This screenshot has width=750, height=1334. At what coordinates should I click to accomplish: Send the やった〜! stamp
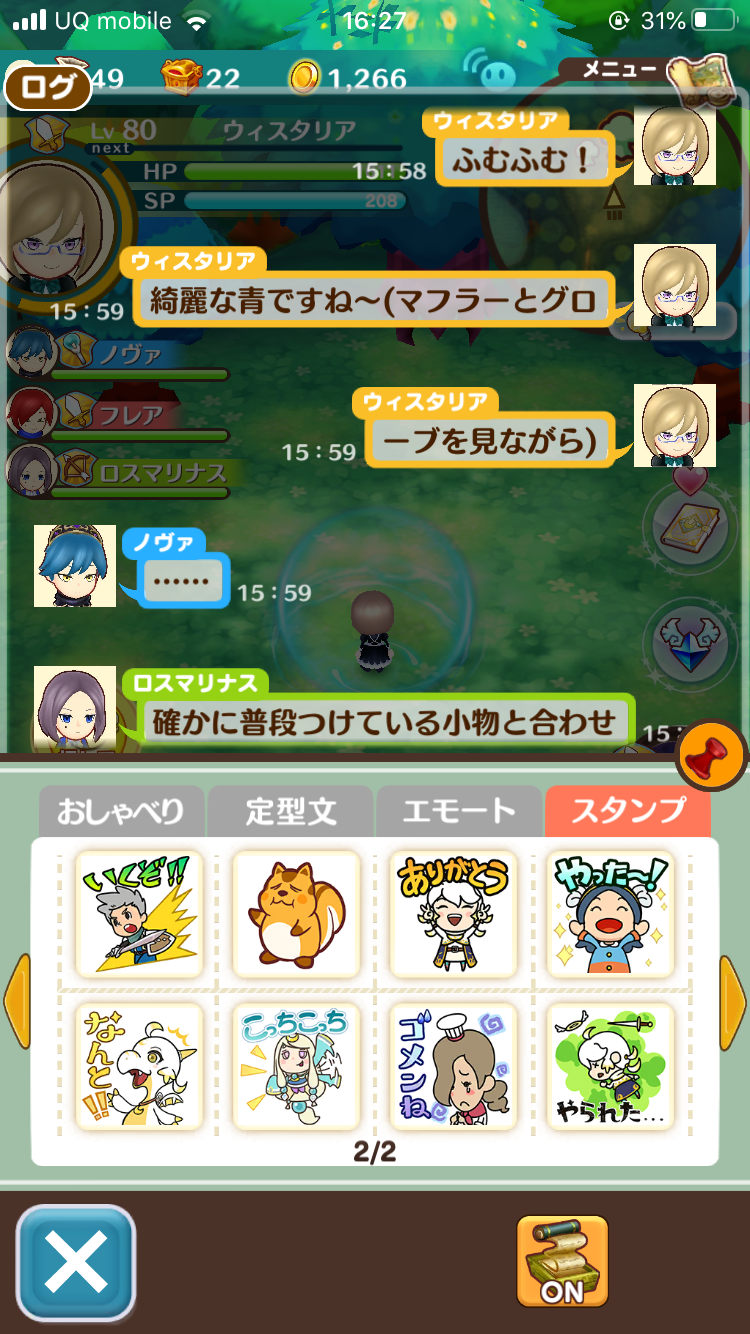[610, 914]
